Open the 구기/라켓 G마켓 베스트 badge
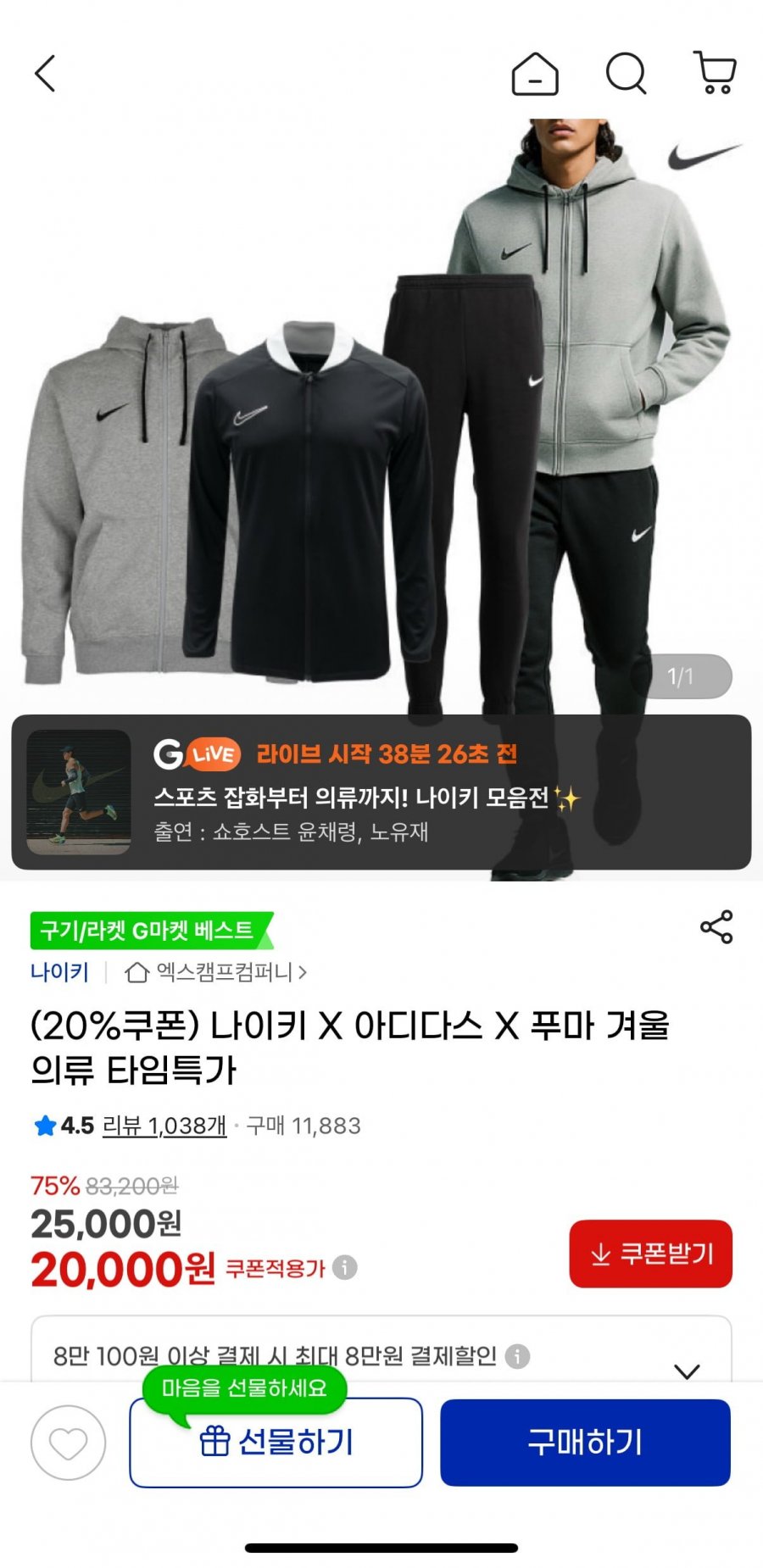Viewport: 763px width, 1568px height. [149, 931]
